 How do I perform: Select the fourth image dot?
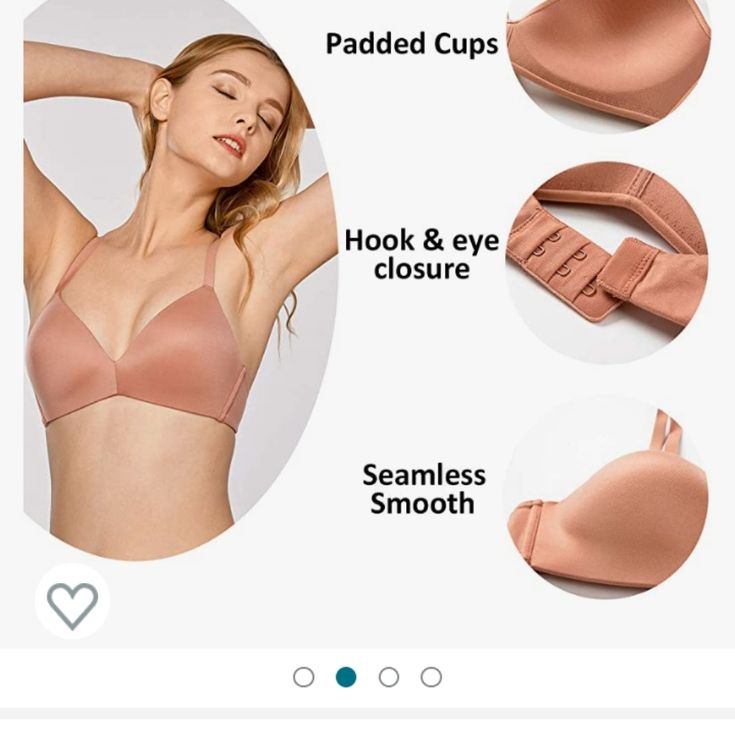tap(431, 677)
